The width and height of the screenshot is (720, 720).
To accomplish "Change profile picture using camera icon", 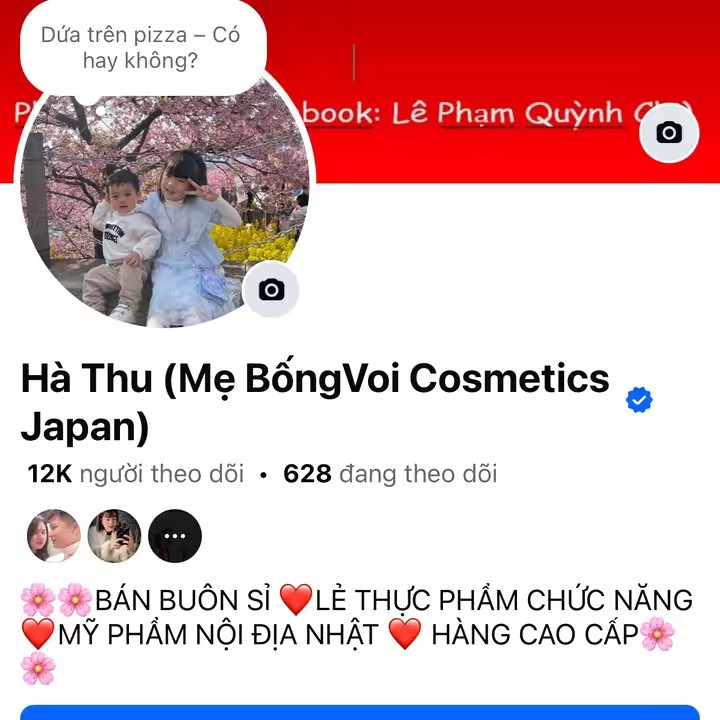I will pos(271,290).
